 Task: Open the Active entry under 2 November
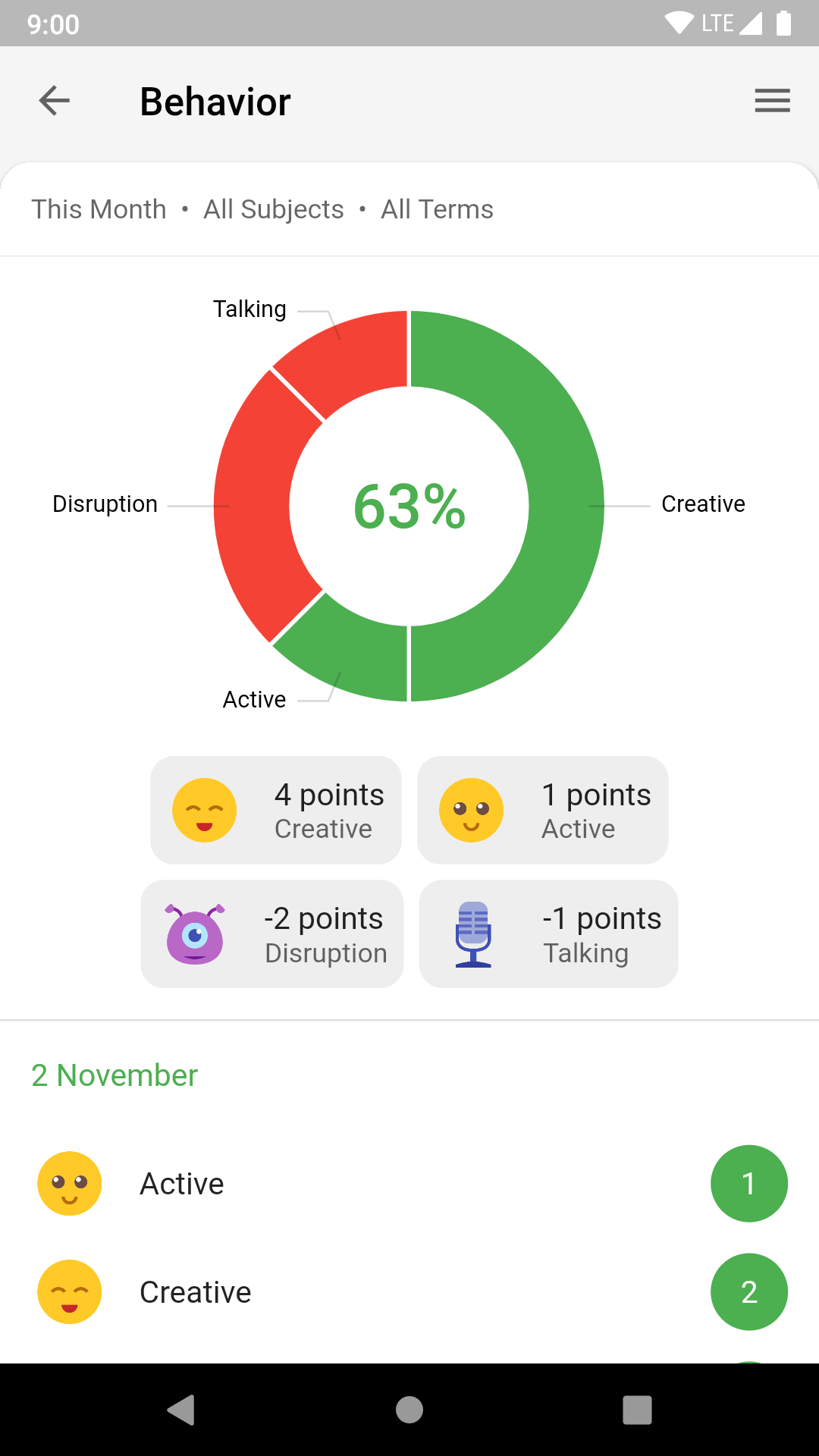(409, 1184)
